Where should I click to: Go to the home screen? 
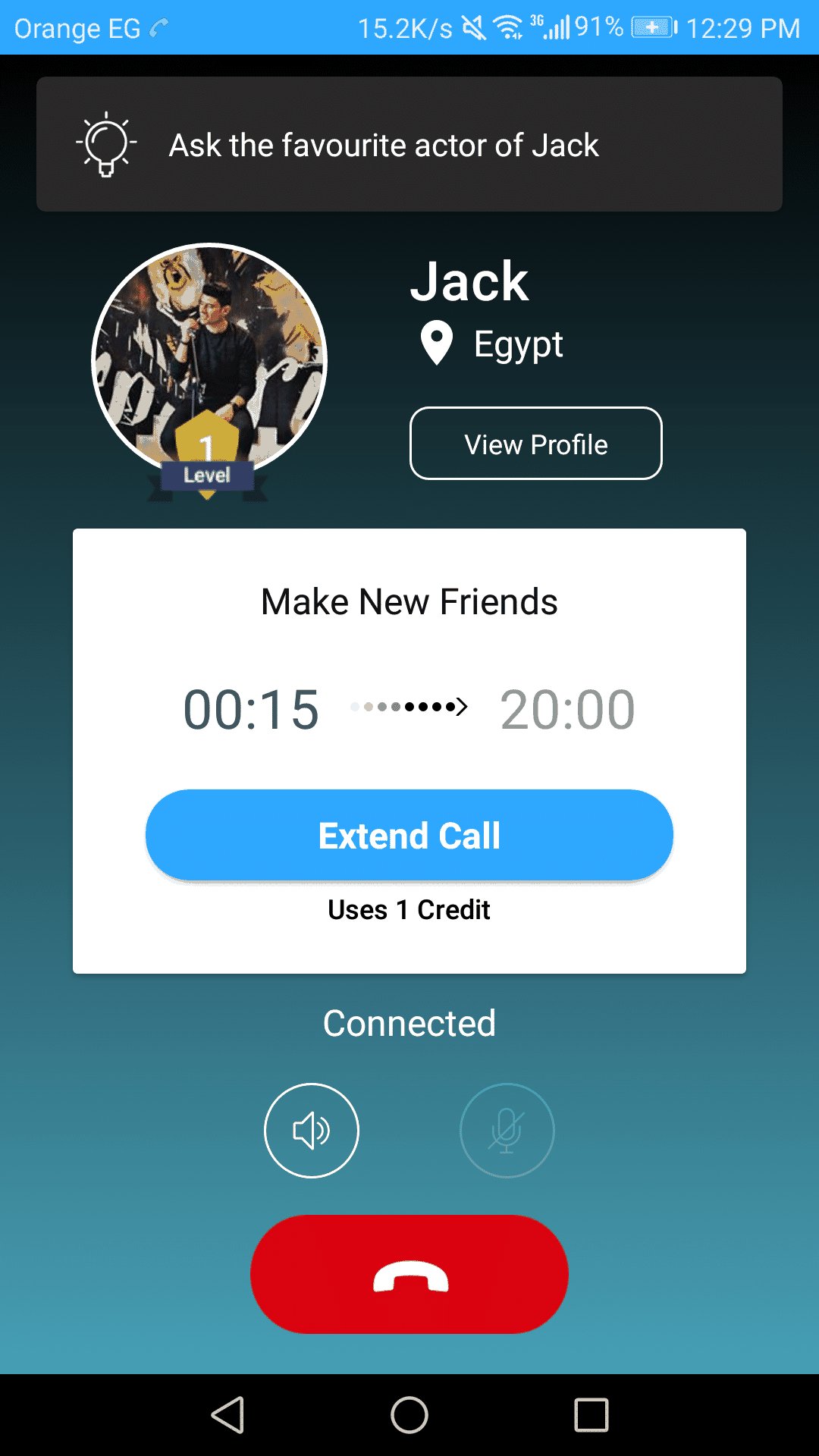pos(409,1415)
